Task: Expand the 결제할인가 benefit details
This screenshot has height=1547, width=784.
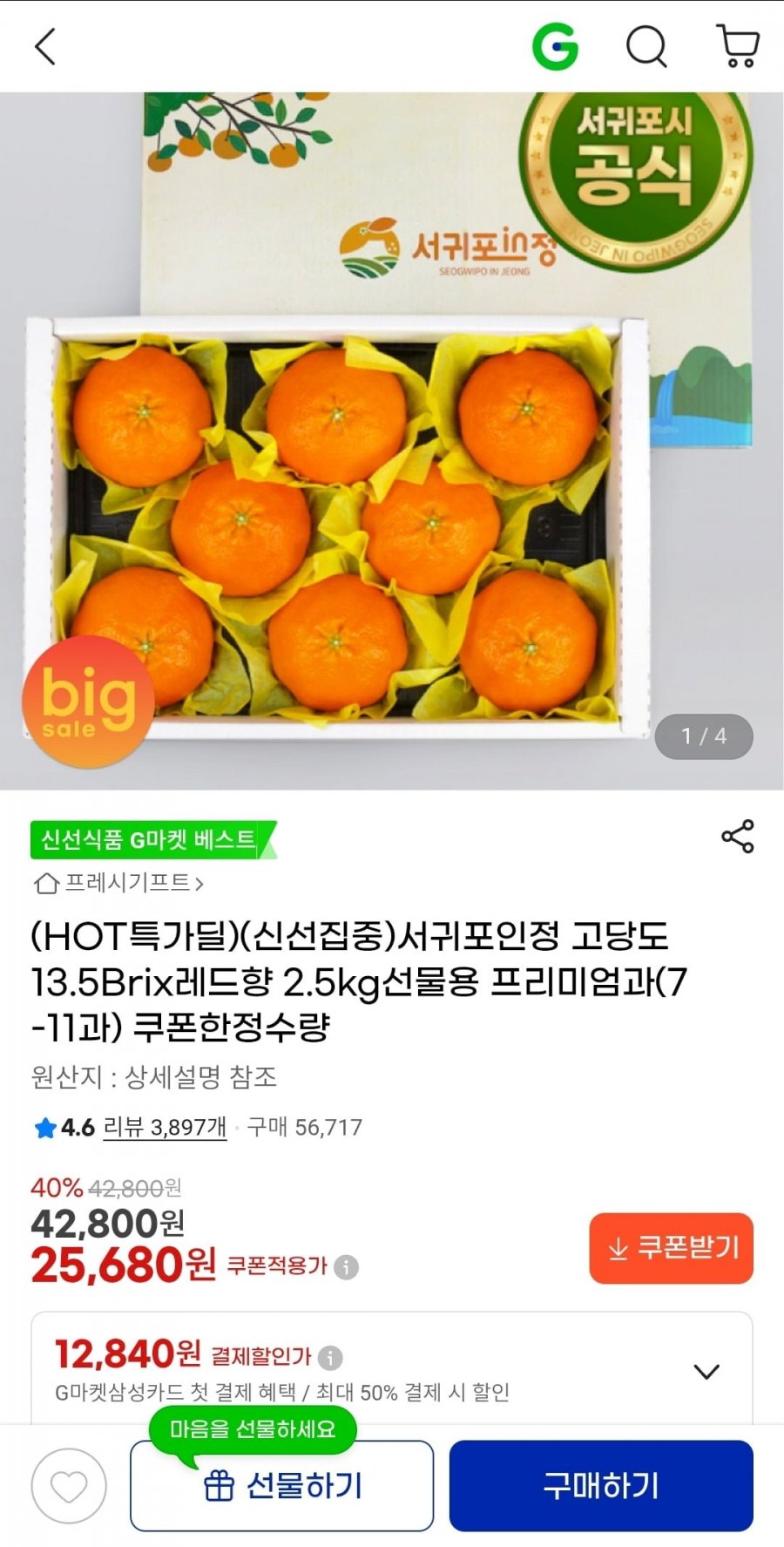Action: [x=706, y=1372]
